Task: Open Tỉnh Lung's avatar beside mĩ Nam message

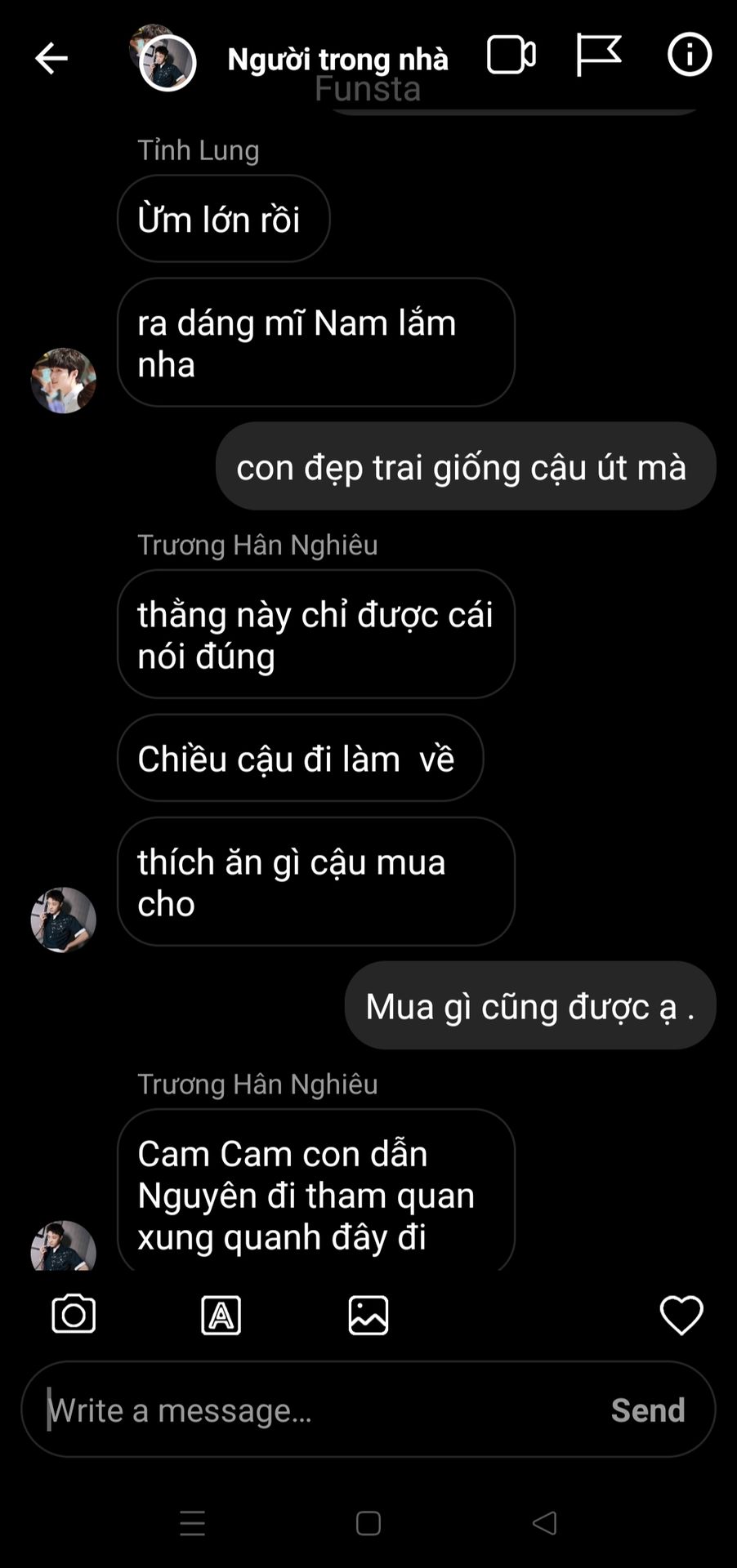Action: 64,381
